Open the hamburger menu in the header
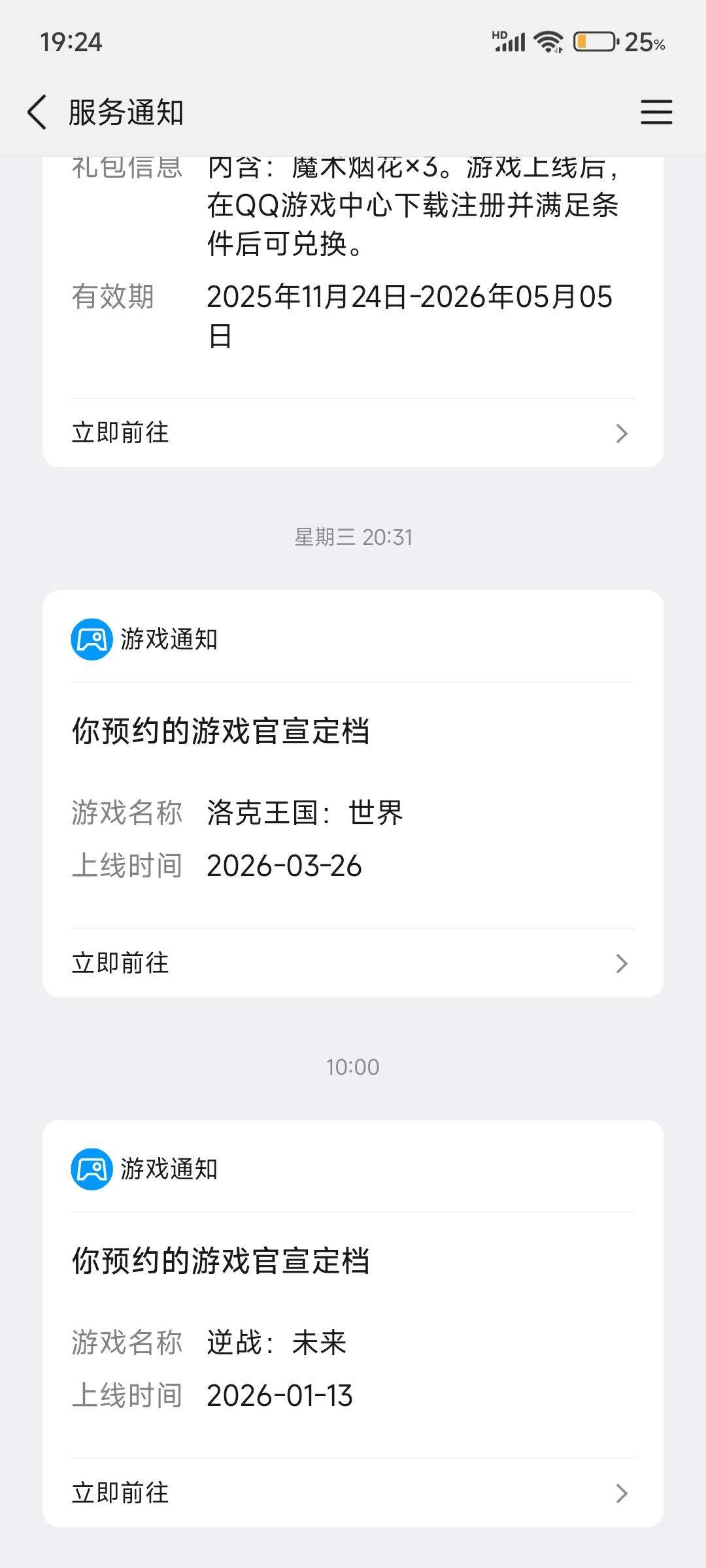The image size is (706, 1568). tap(656, 112)
